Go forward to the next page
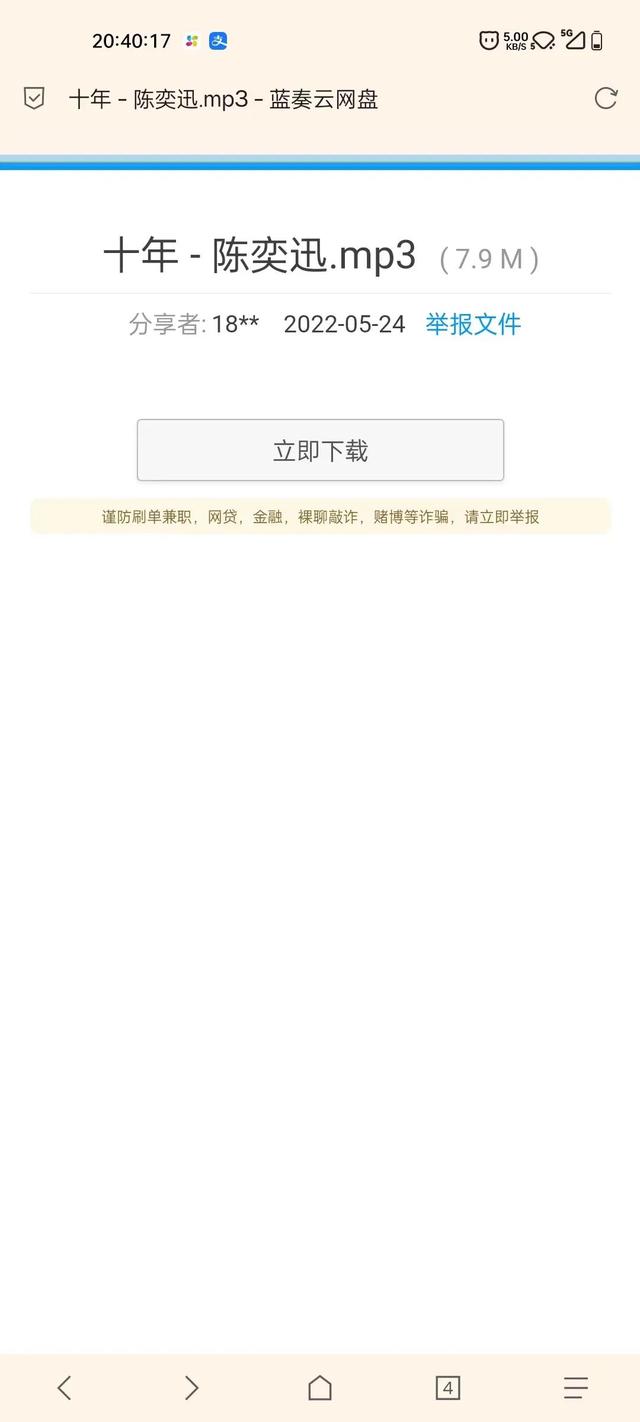 coord(191,1387)
